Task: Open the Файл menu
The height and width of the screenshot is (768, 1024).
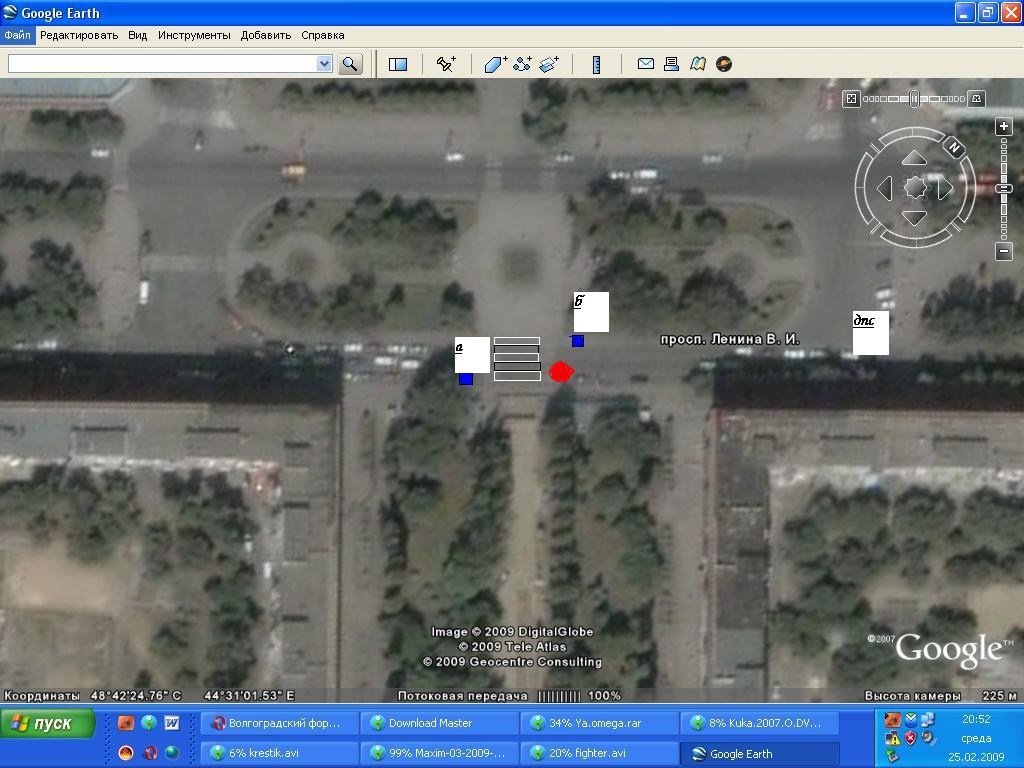Action: (x=17, y=35)
